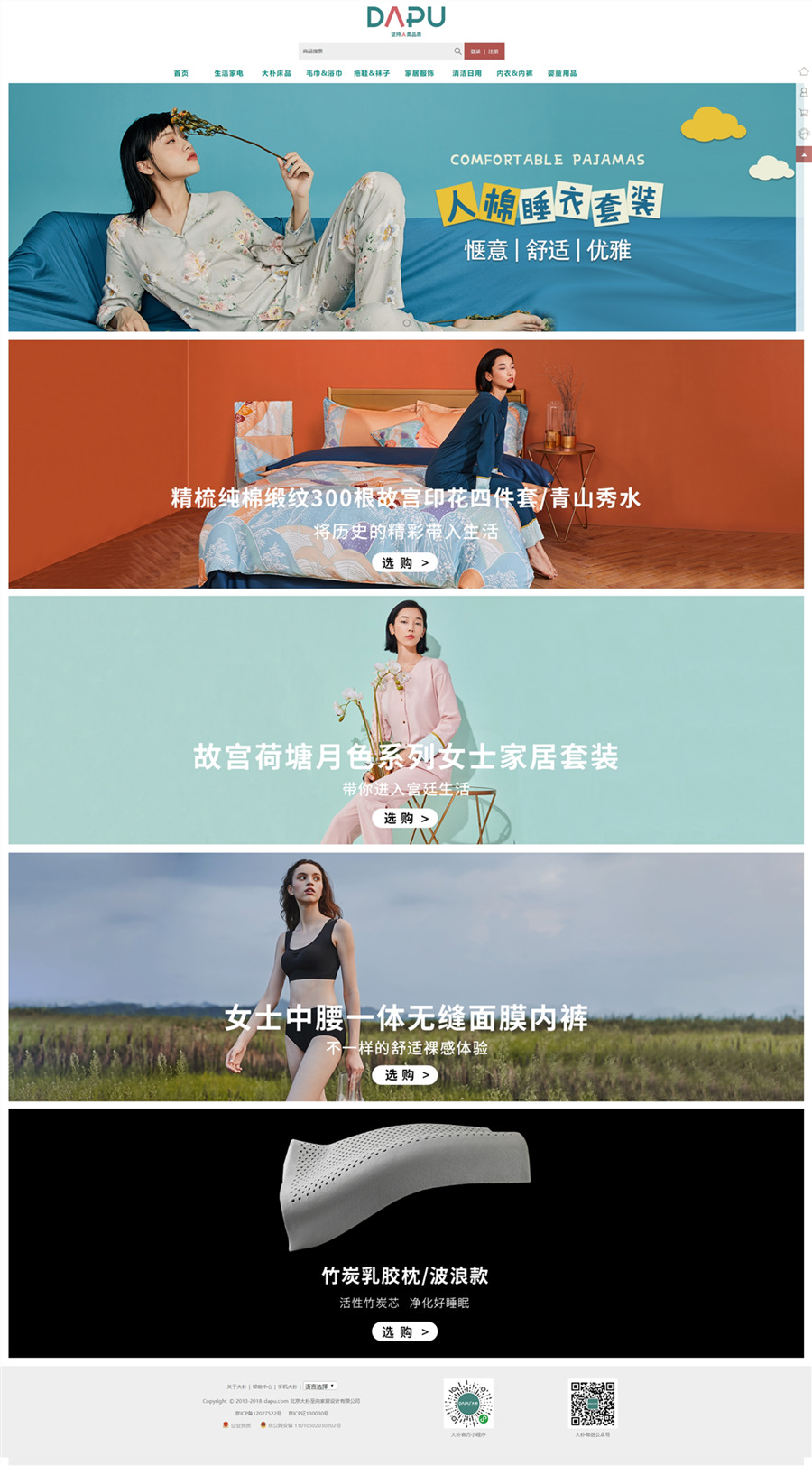Switch to the 毛巾&浴巾 category
The width and height of the screenshot is (812, 1466).
324,73
